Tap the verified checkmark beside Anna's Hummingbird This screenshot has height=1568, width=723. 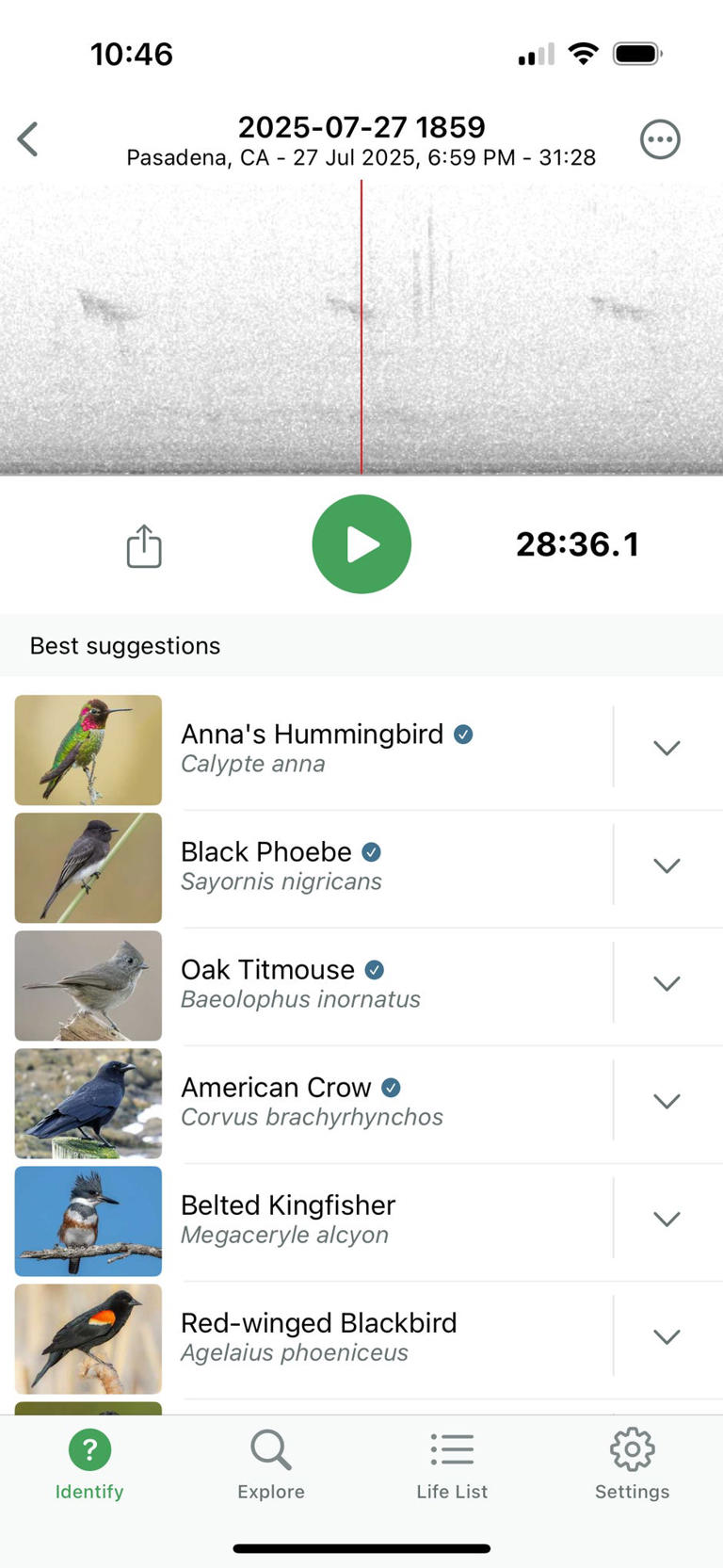click(x=462, y=735)
